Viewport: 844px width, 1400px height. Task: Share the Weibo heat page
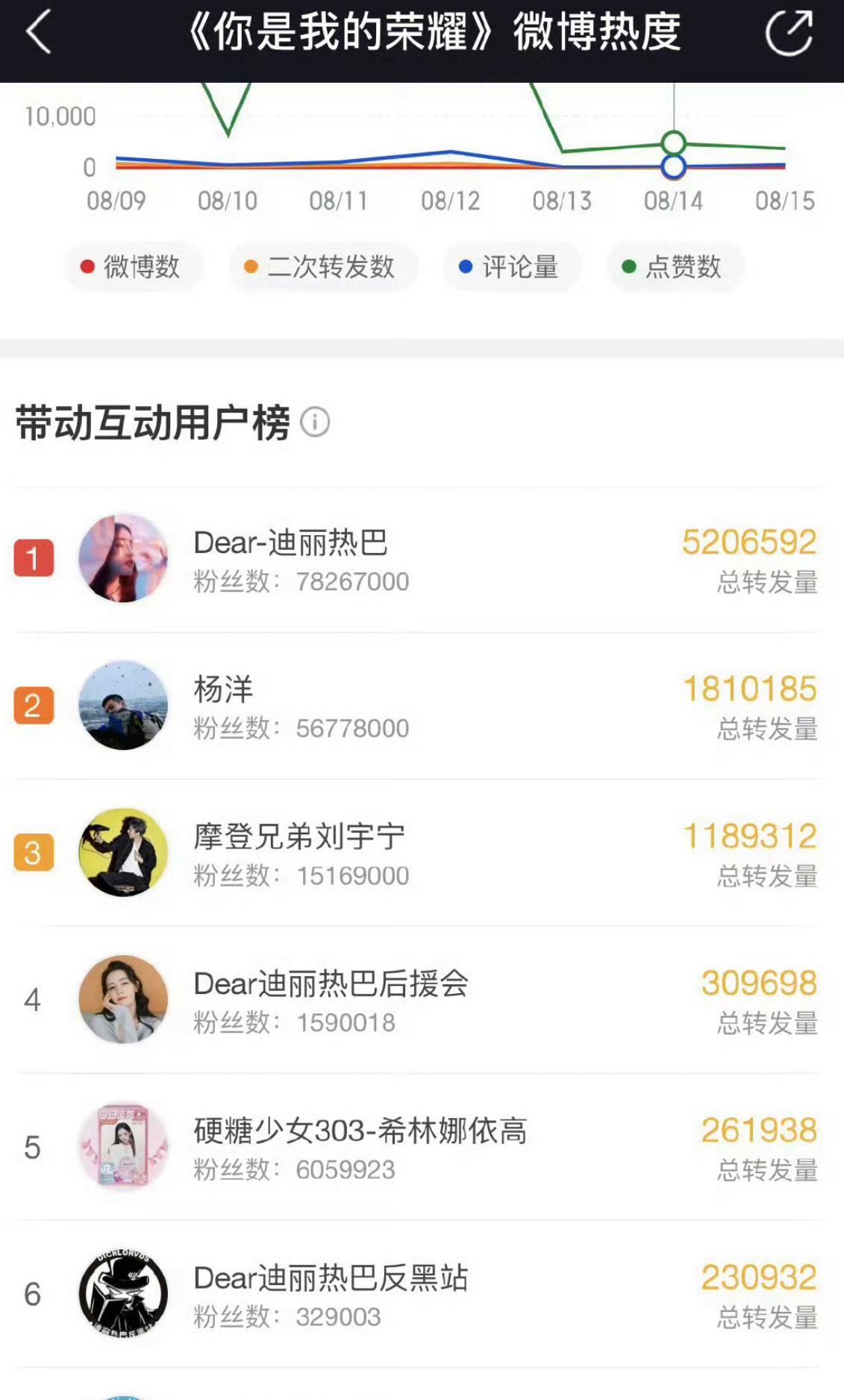(789, 33)
